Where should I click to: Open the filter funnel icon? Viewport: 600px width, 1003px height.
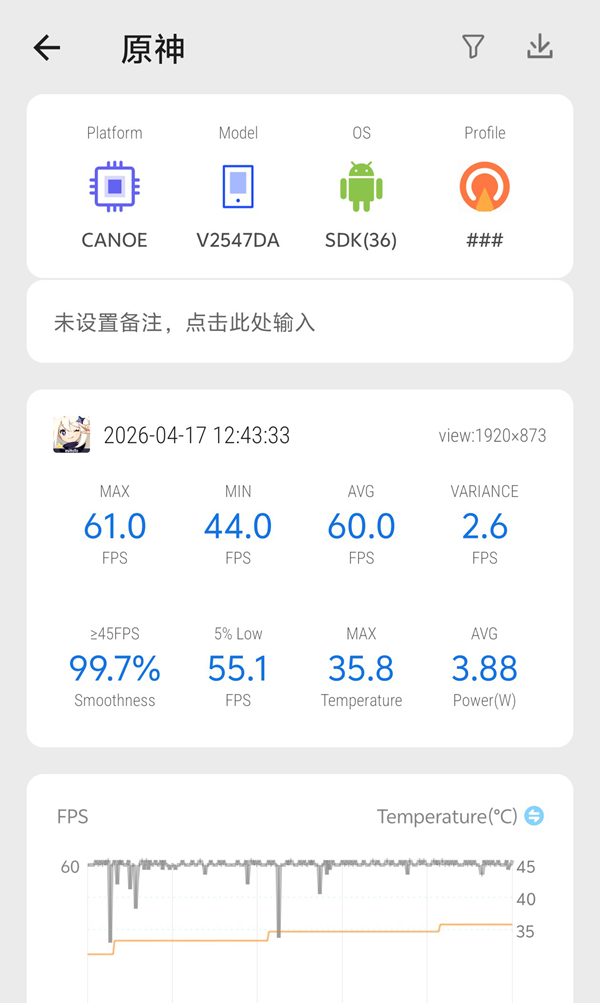point(473,46)
